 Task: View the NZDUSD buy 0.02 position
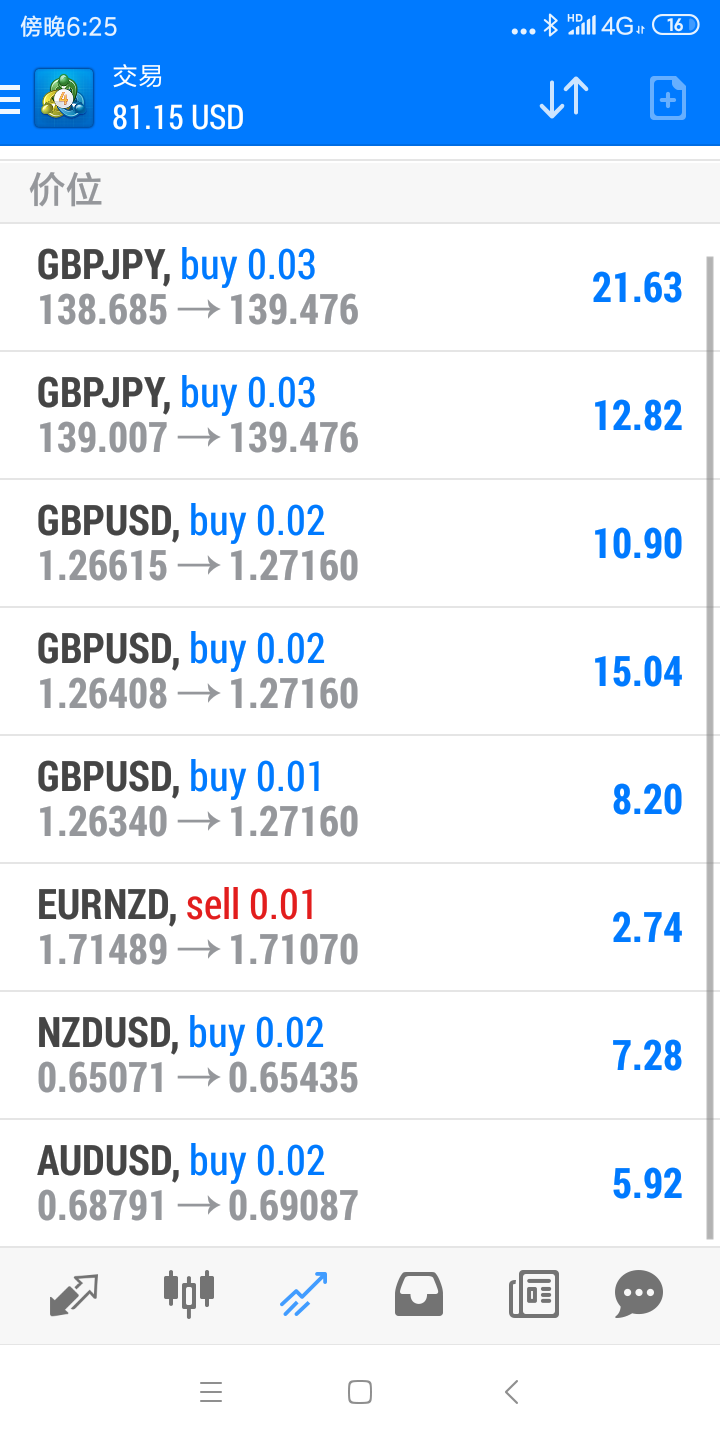(360, 1056)
